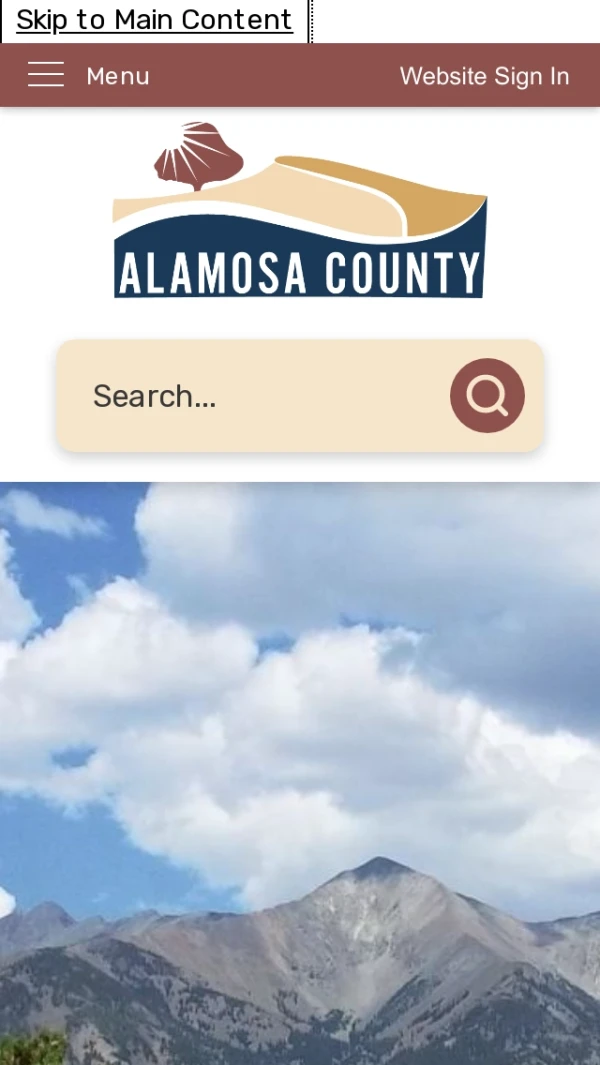This screenshot has height=1065, width=600.
Task: Tap the Website Sign In link
Action: coord(484,76)
